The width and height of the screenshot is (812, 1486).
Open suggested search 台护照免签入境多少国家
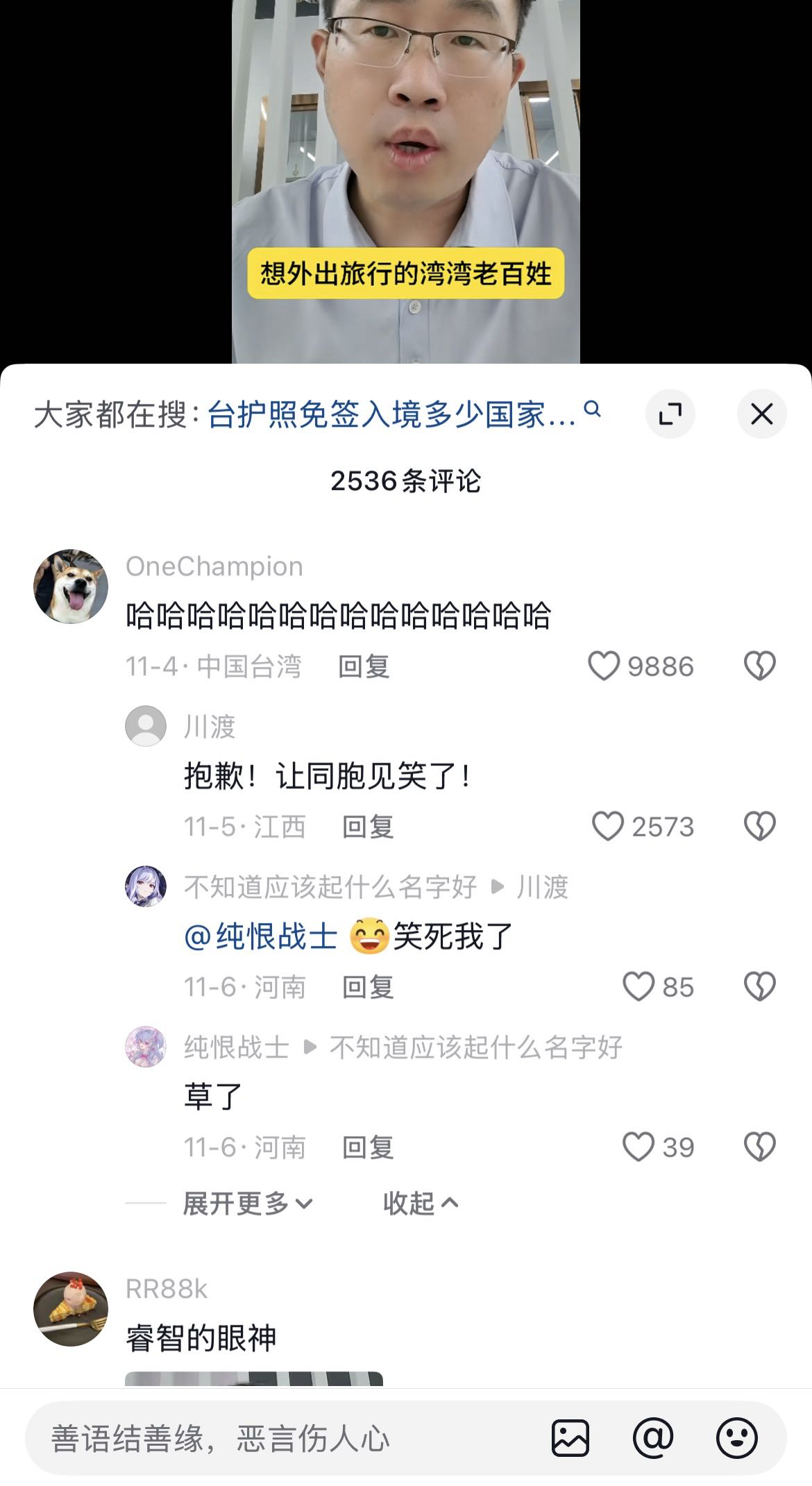[x=392, y=415]
